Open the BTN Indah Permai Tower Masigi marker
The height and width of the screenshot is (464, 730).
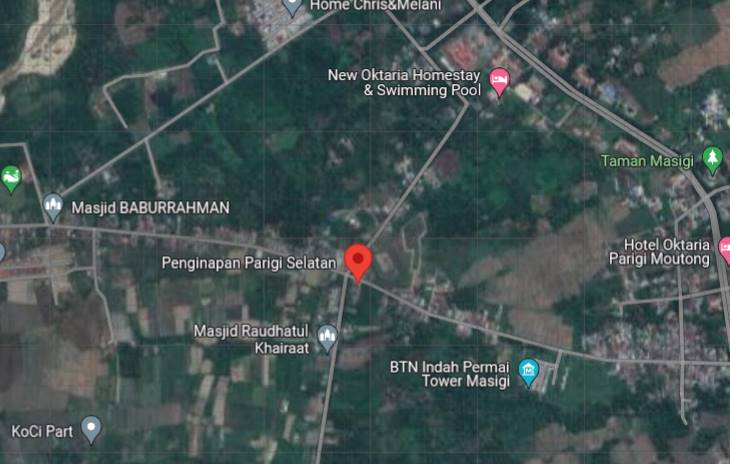pos(528,373)
